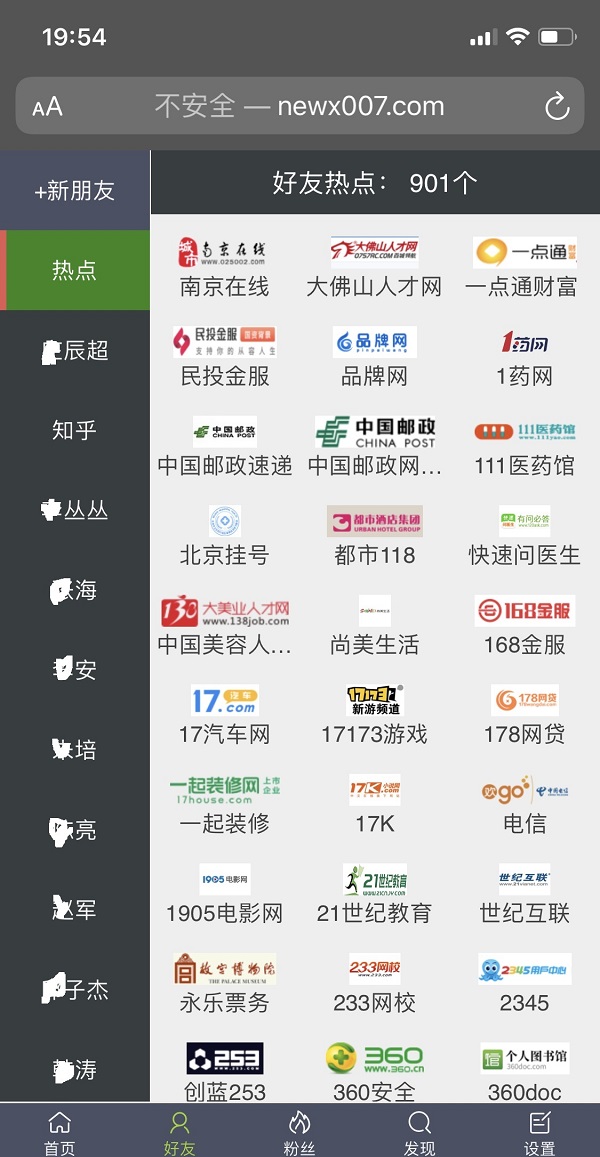Open the 南京在线 site tile
Viewport: 600px width, 1157px height.
coord(224,267)
